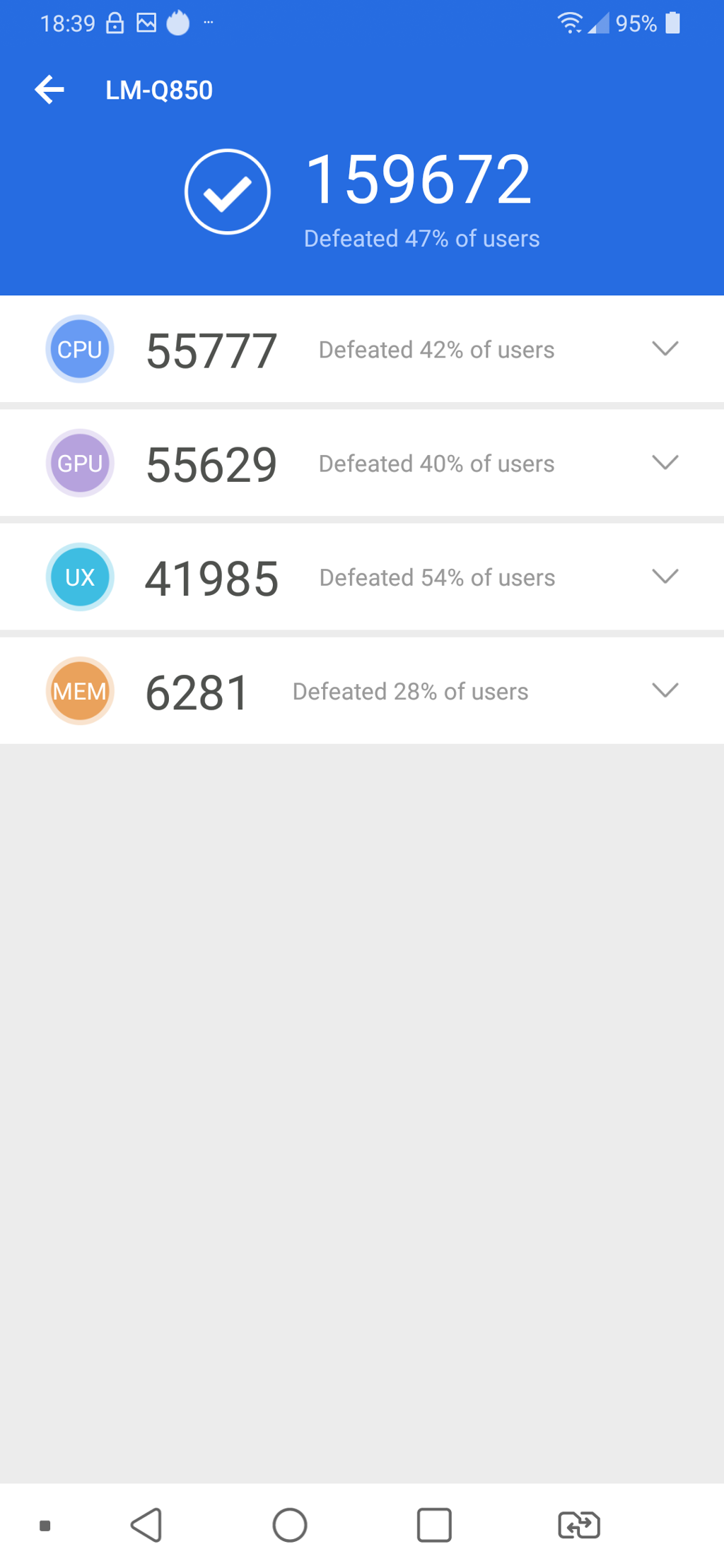Tap the system home button
The height and width of the screenshot is (1568, 724).
[x=290, y=1525]
